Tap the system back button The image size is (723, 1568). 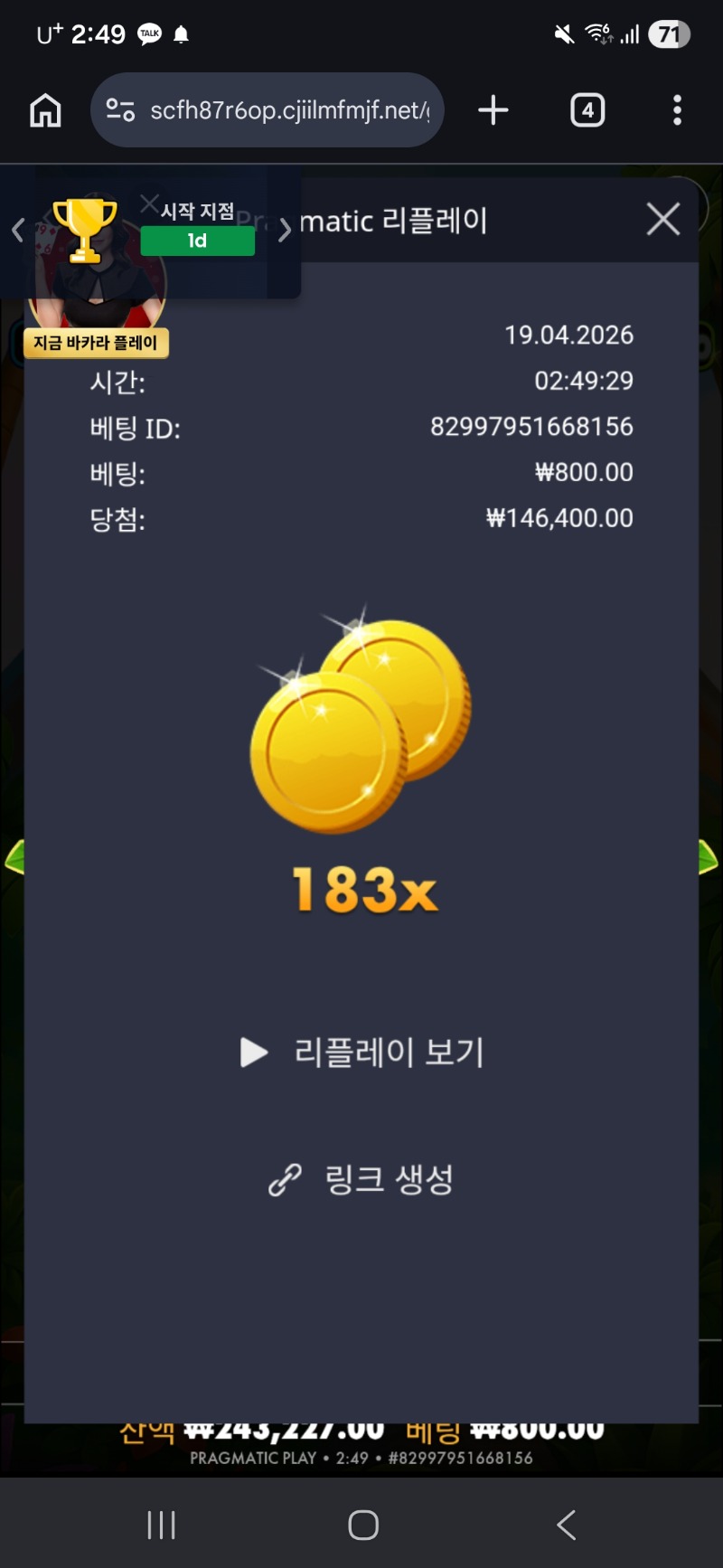coord(566,1525)
